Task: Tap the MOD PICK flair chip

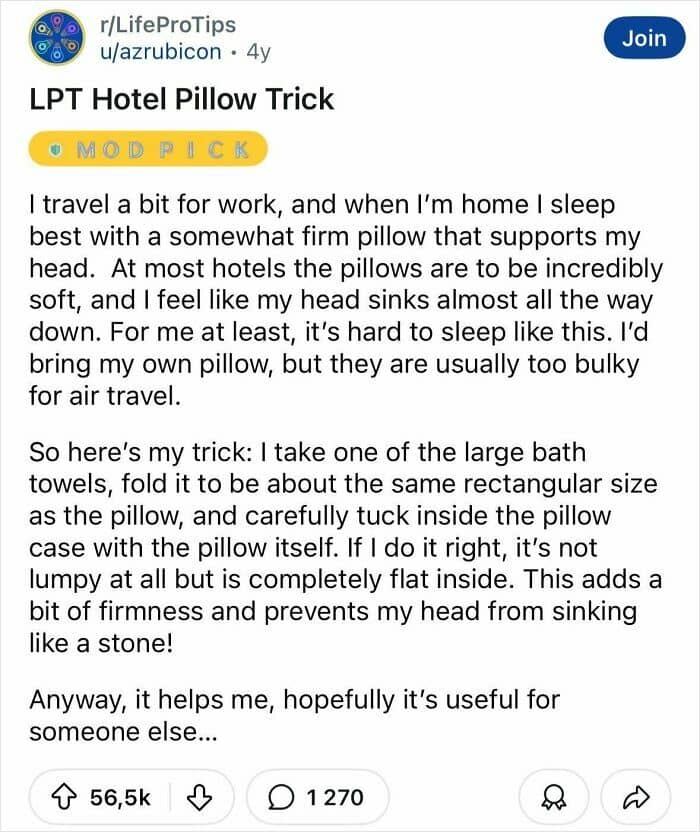Action: (148, 149)
